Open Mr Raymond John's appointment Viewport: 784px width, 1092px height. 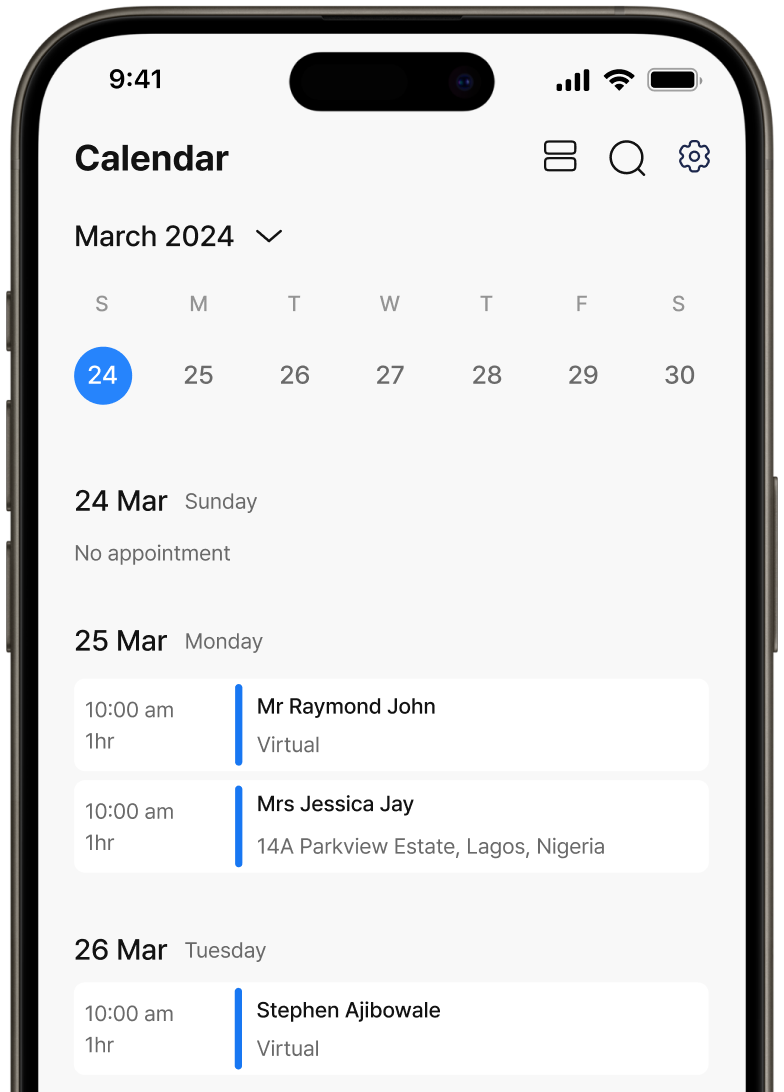click(x=391, y=725)
